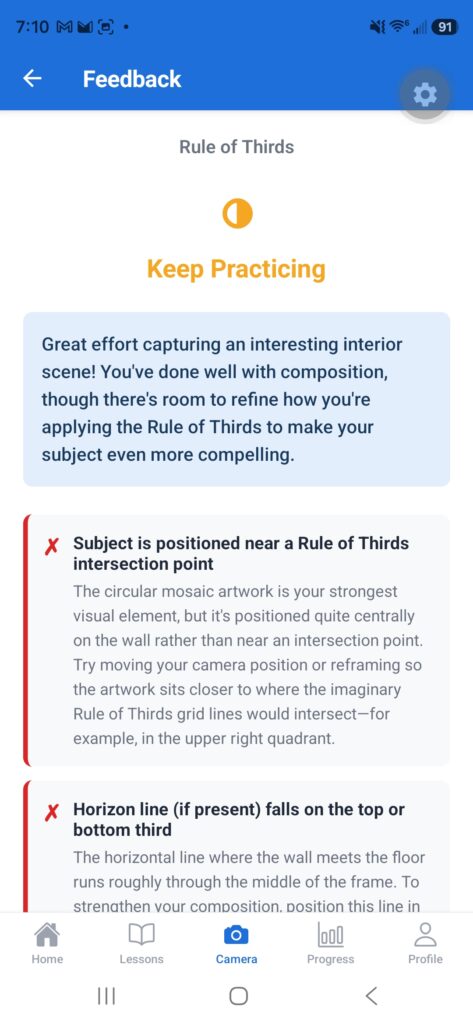Open the settings gear button
473x1024 pixels.
coord(425,95)
